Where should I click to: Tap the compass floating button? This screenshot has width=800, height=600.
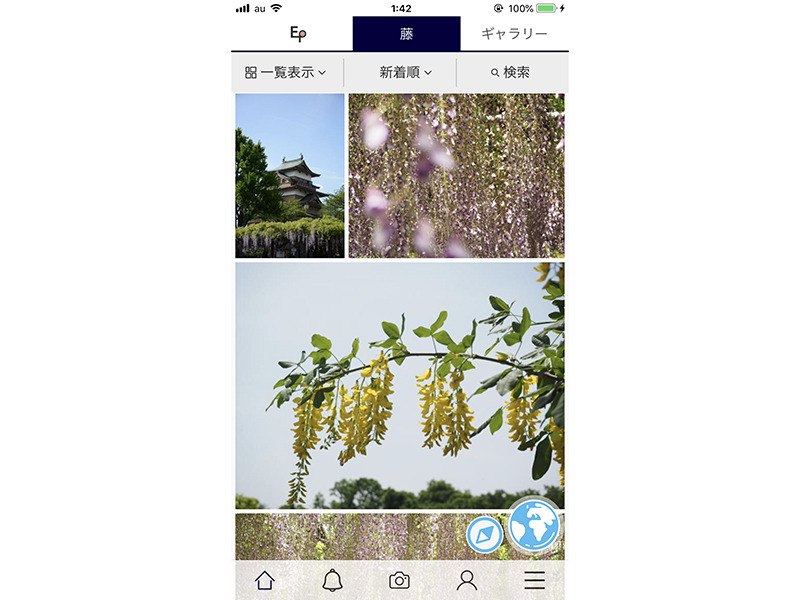click(485, 534)
